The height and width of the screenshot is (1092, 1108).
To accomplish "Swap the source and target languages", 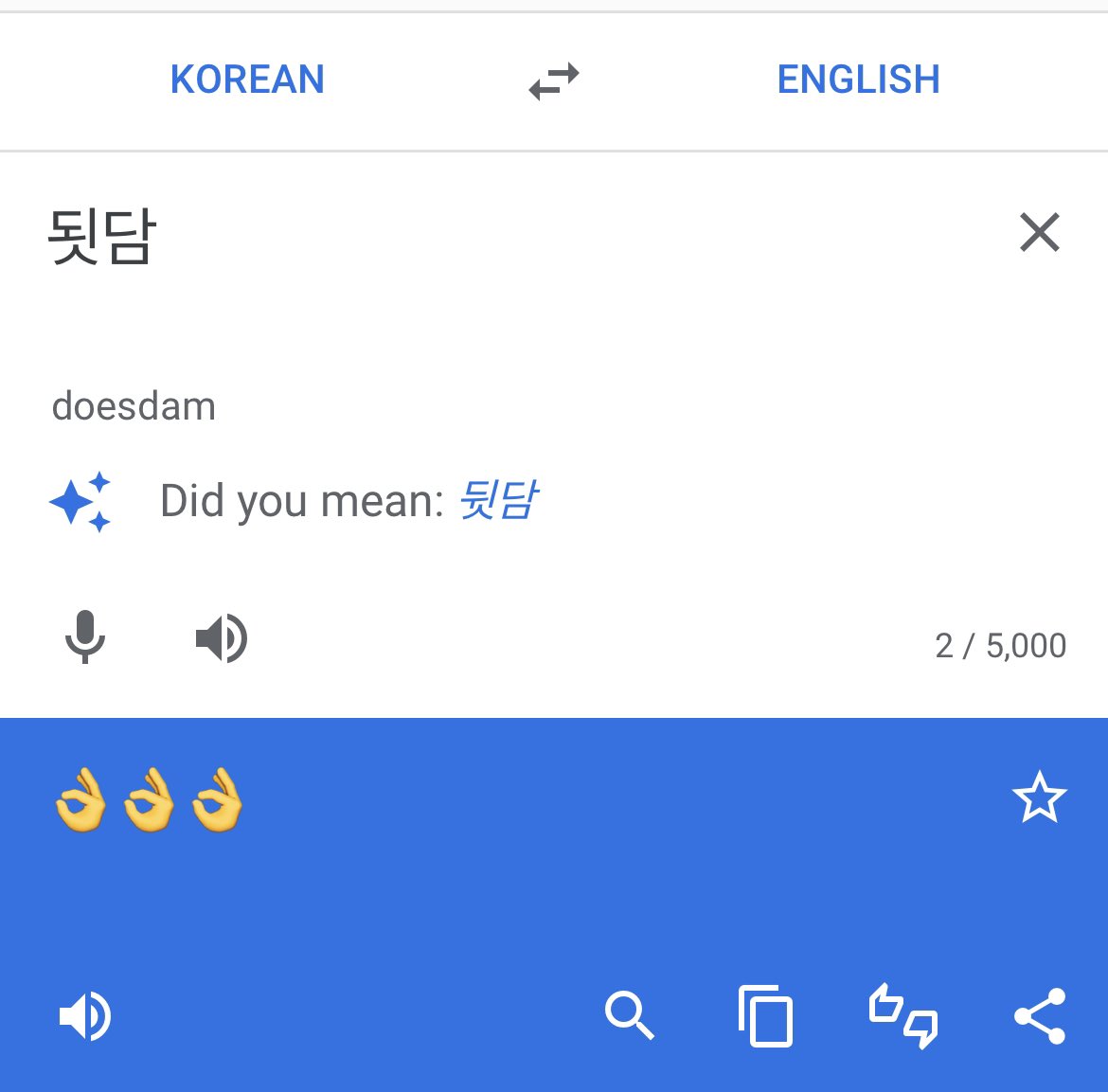I will coord(554,81).
